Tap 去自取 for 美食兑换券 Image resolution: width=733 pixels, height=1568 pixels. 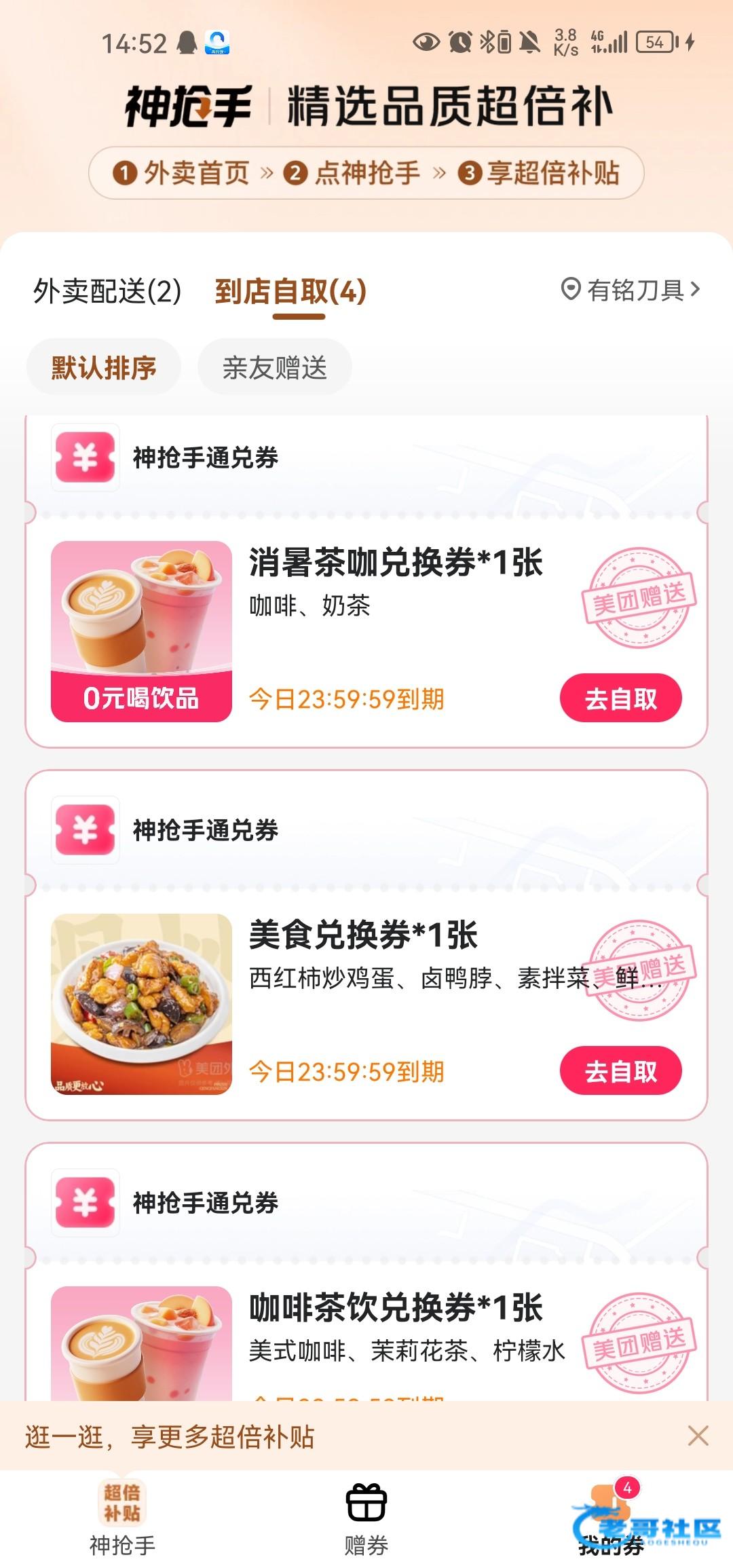[x=620, y=1071]
